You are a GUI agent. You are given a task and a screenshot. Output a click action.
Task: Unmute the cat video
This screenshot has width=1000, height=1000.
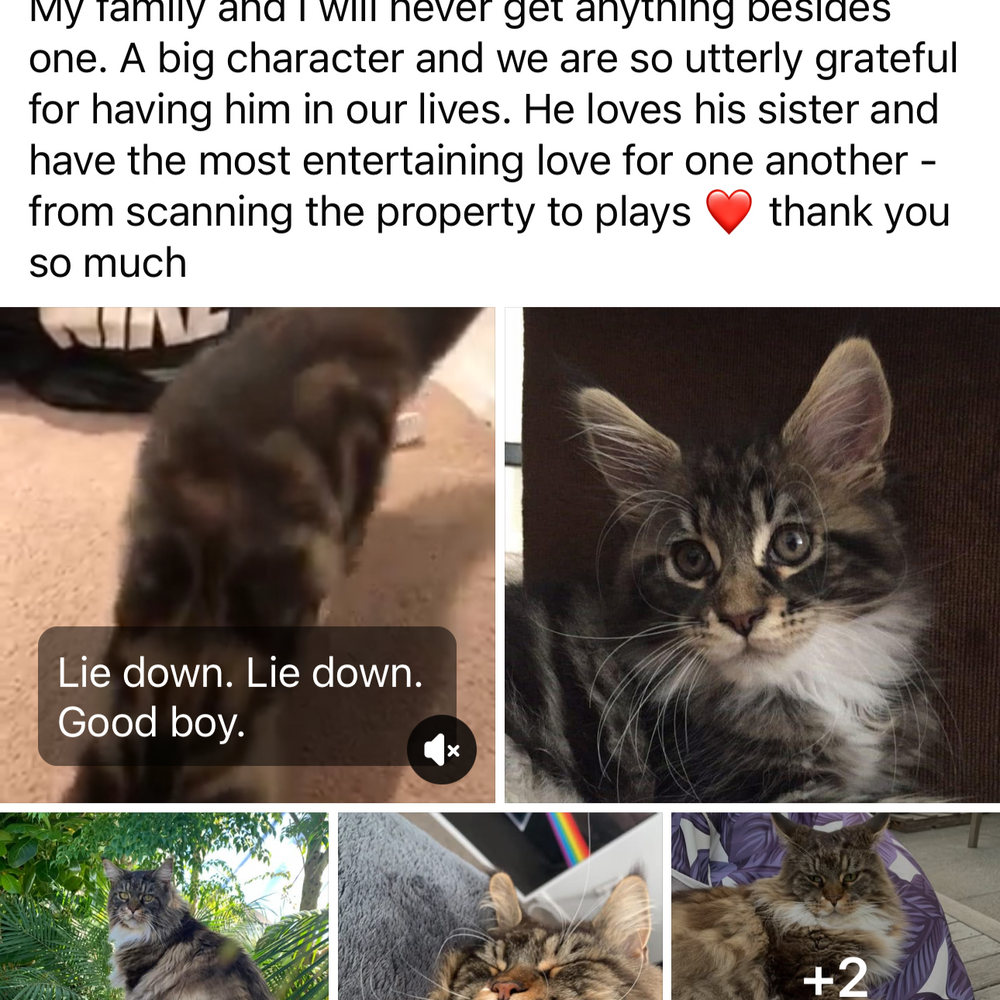441,750
